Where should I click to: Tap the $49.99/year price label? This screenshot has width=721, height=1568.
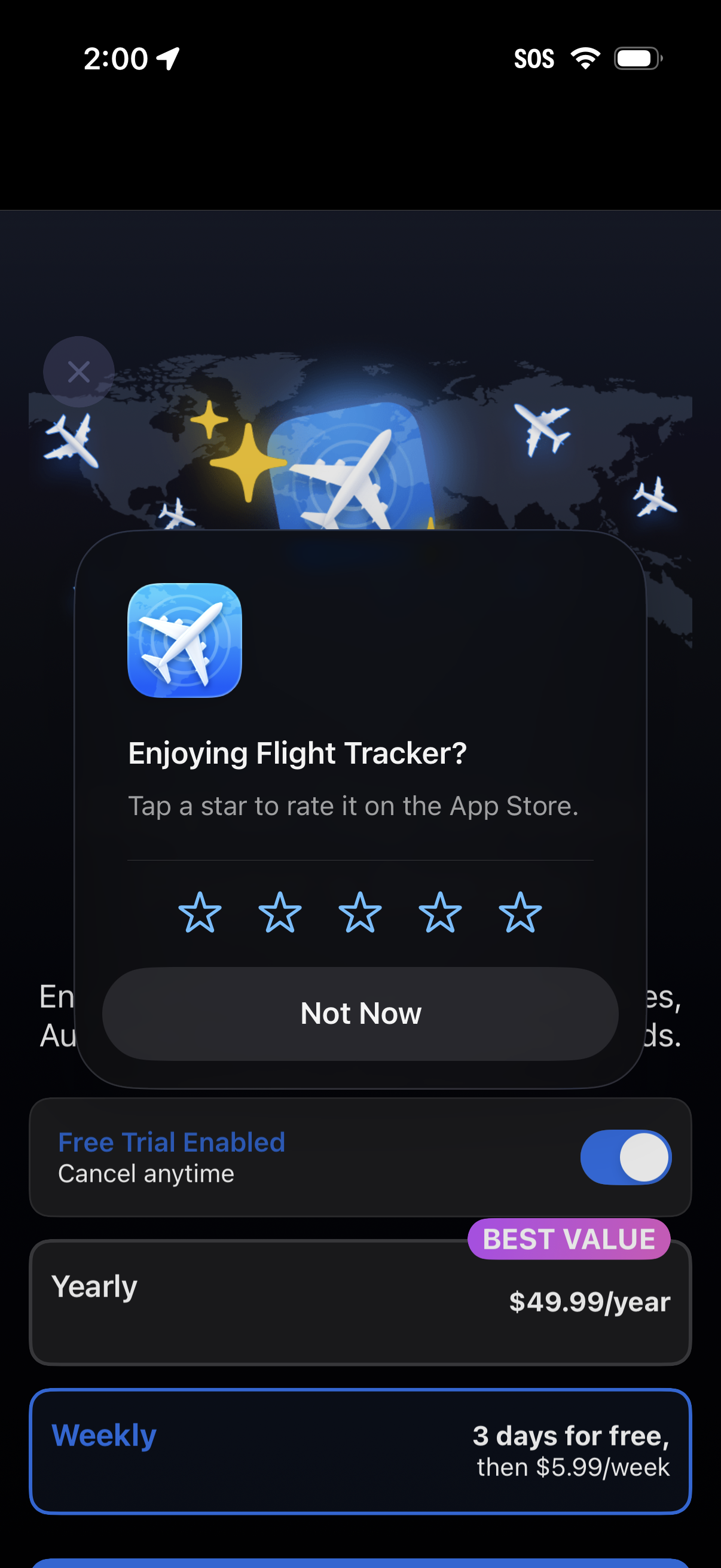click(x=588, y=1302)
